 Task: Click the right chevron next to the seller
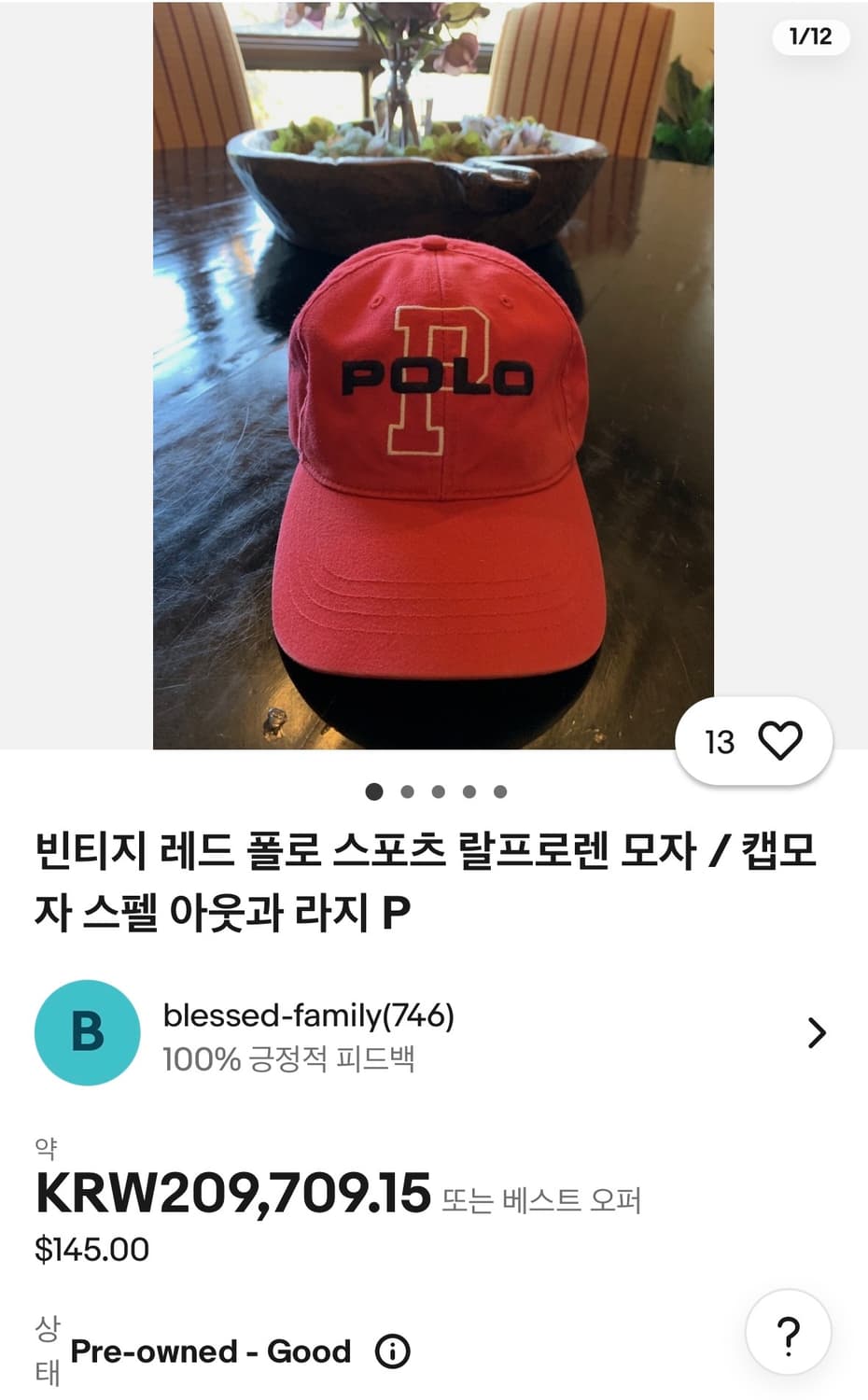(x=819, y=1033)
